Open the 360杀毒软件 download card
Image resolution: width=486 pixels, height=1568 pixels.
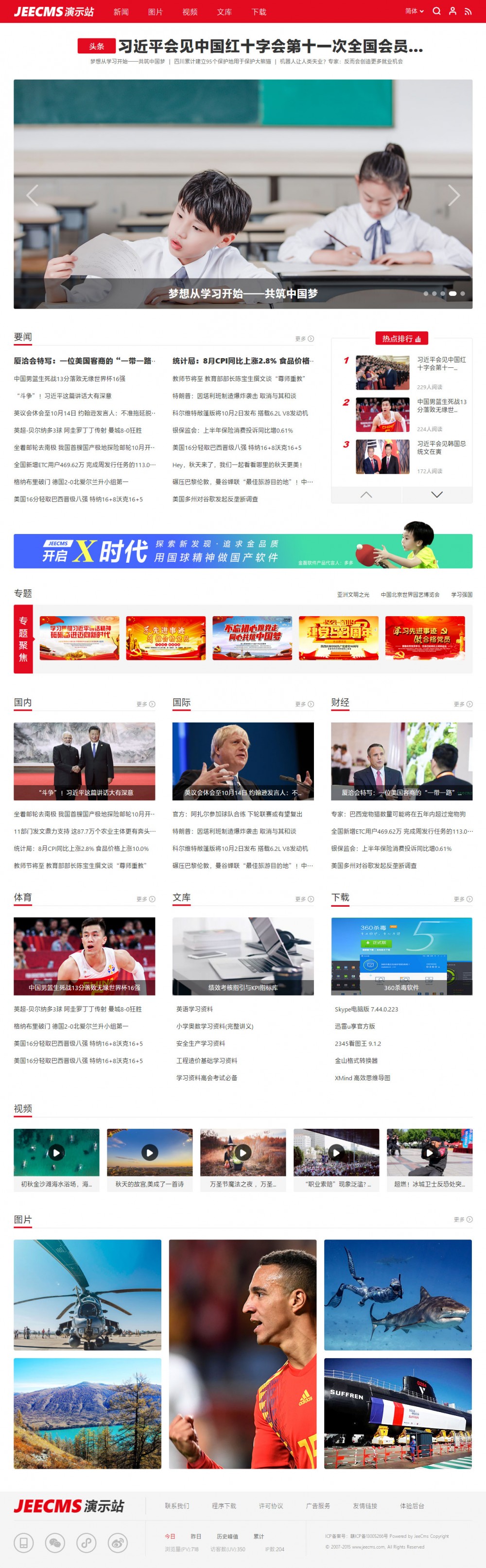point(401,956)
